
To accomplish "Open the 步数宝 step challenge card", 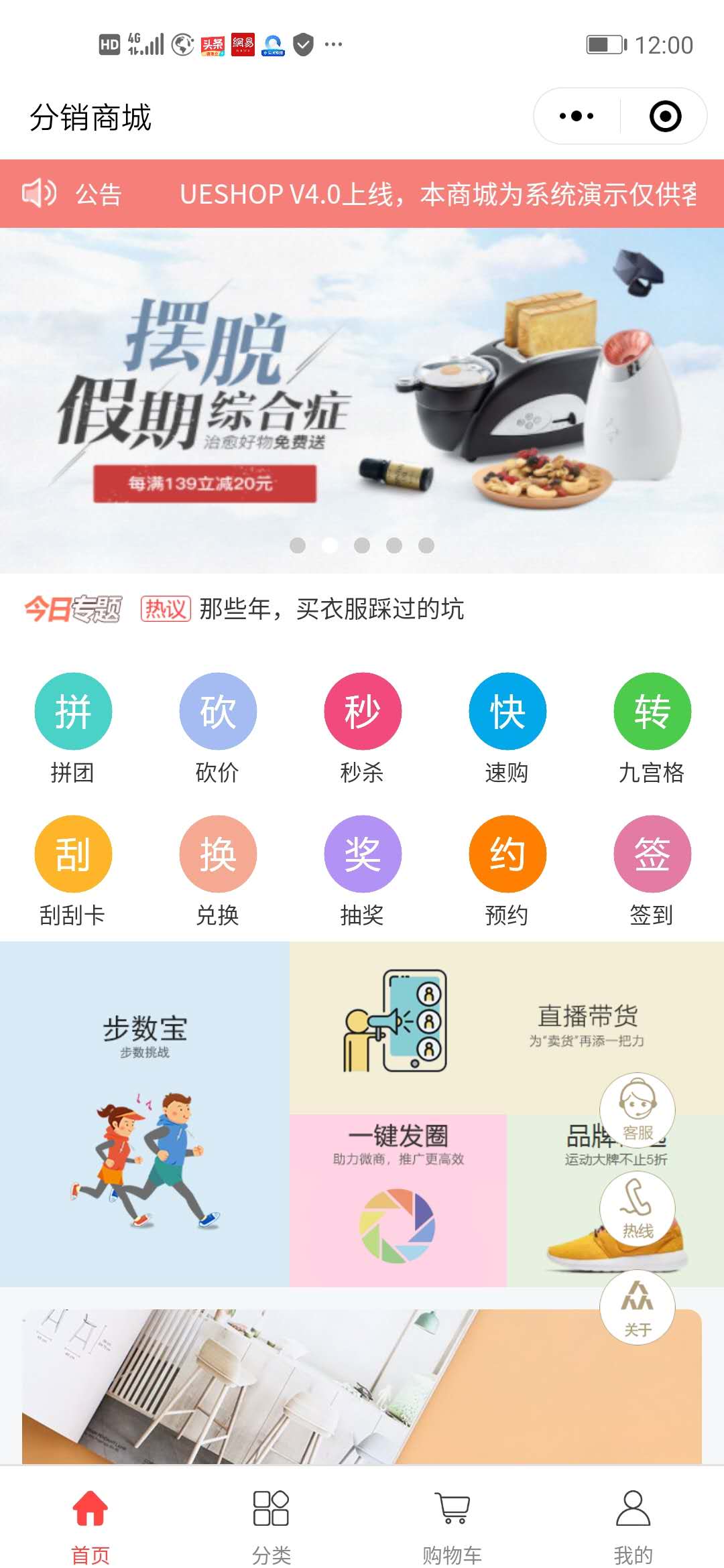I will tap(145, 1114).
